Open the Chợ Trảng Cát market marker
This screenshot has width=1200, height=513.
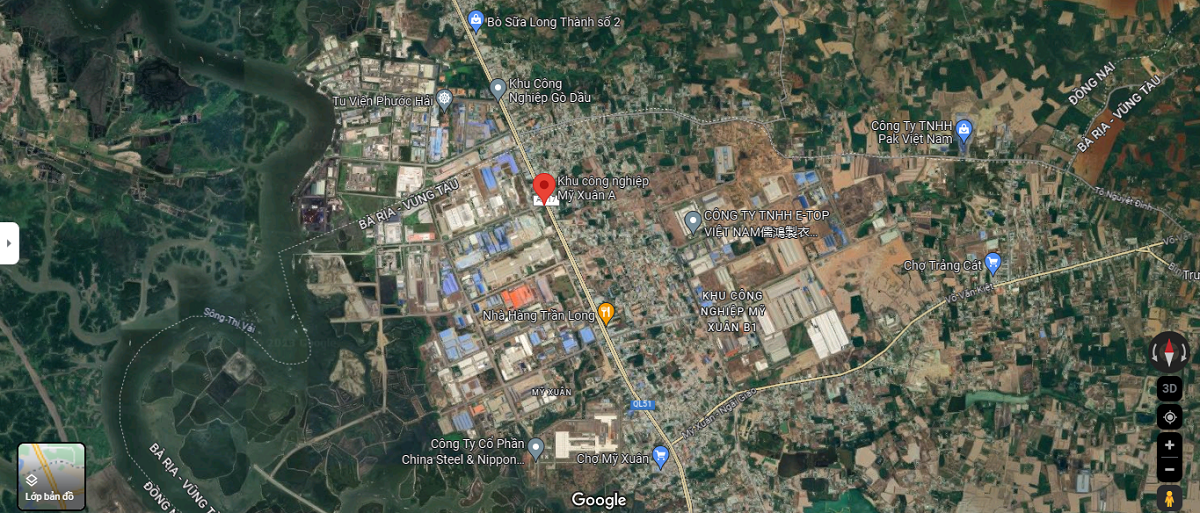pyautogui.click(x=993, y=263)
